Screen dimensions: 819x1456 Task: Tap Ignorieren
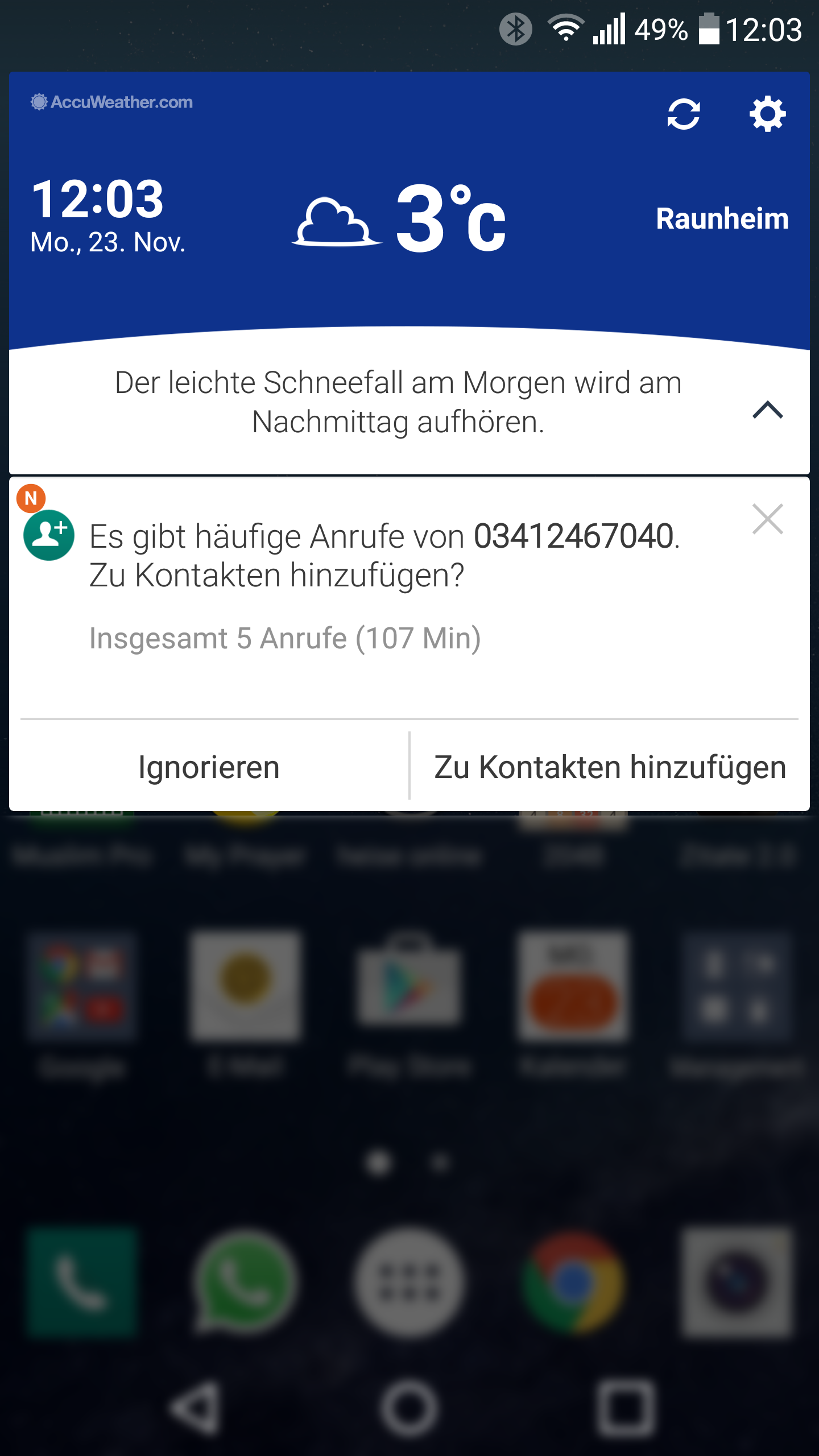[209, 767]
